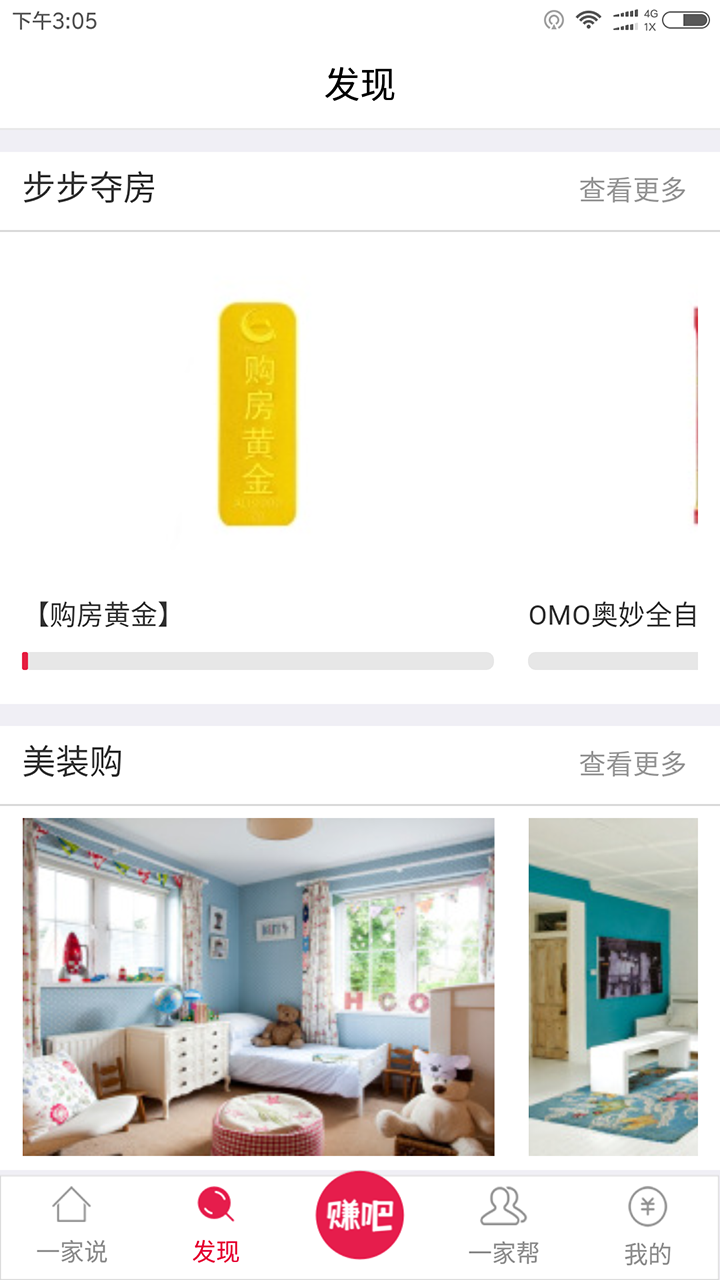720x1280 pixels.
Task: Switch to the 一家帮 tab
Action: (x=502, y=1250)
